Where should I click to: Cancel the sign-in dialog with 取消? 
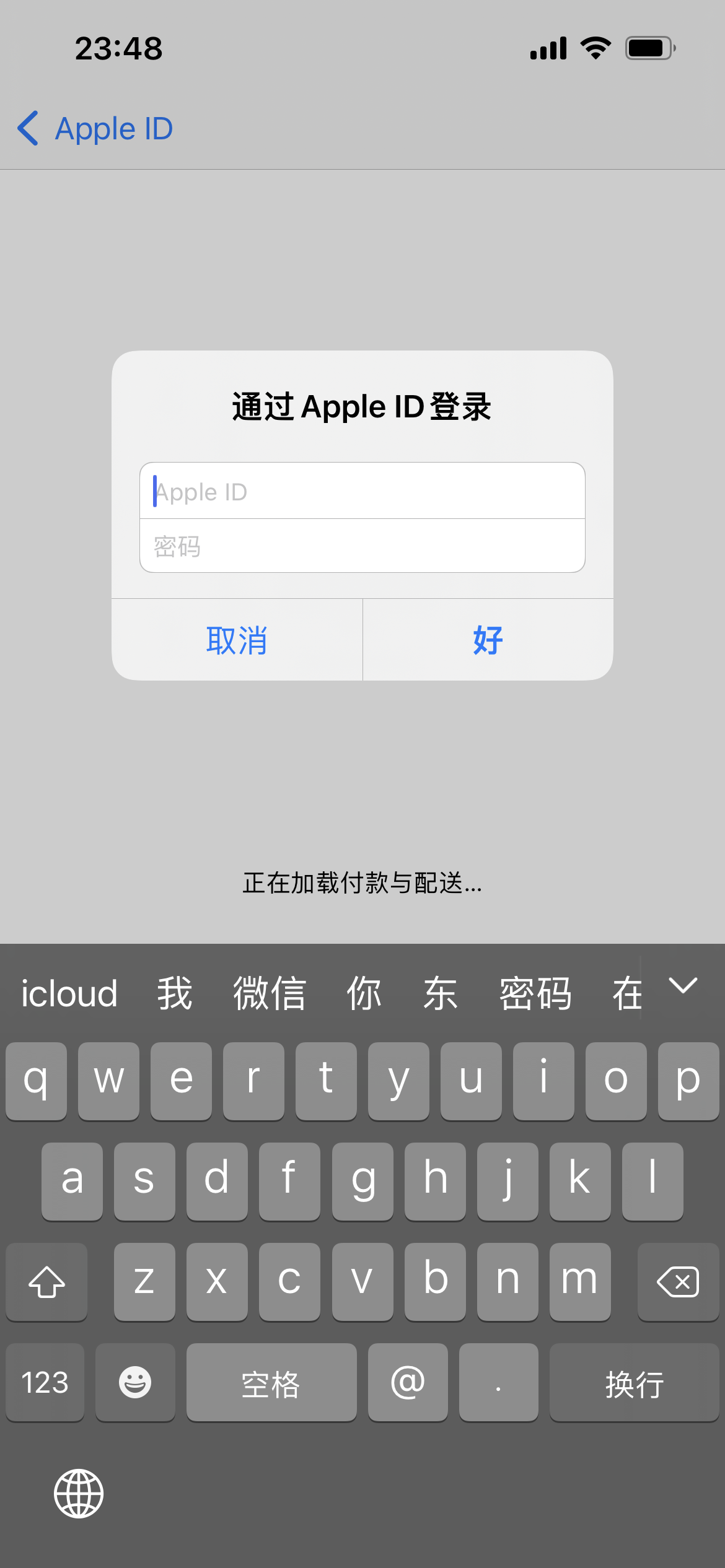[237, 640]
